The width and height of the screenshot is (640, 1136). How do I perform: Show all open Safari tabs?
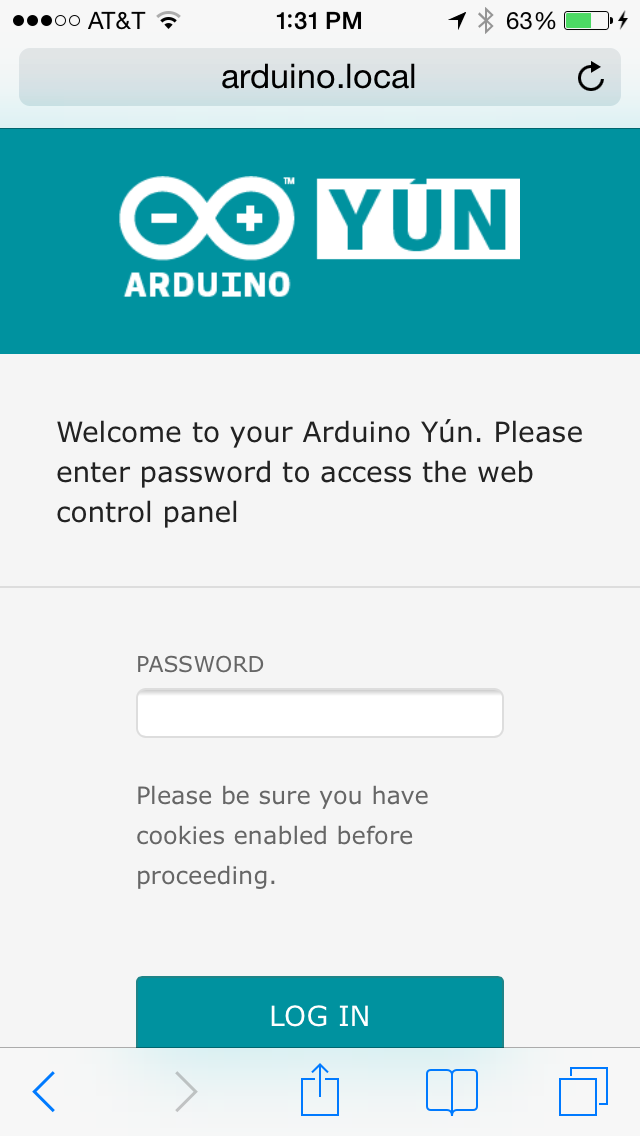(583, 1090)
